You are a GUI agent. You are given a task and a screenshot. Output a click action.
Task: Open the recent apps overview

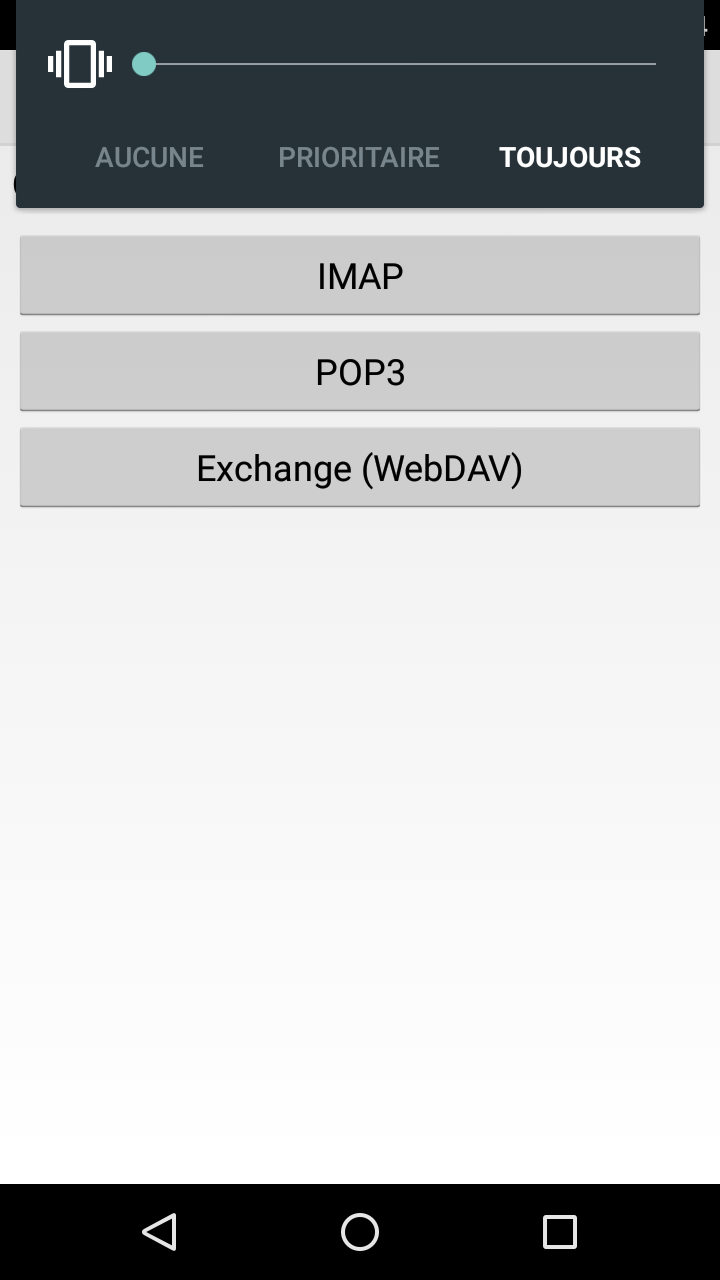tap(560, 1232)
